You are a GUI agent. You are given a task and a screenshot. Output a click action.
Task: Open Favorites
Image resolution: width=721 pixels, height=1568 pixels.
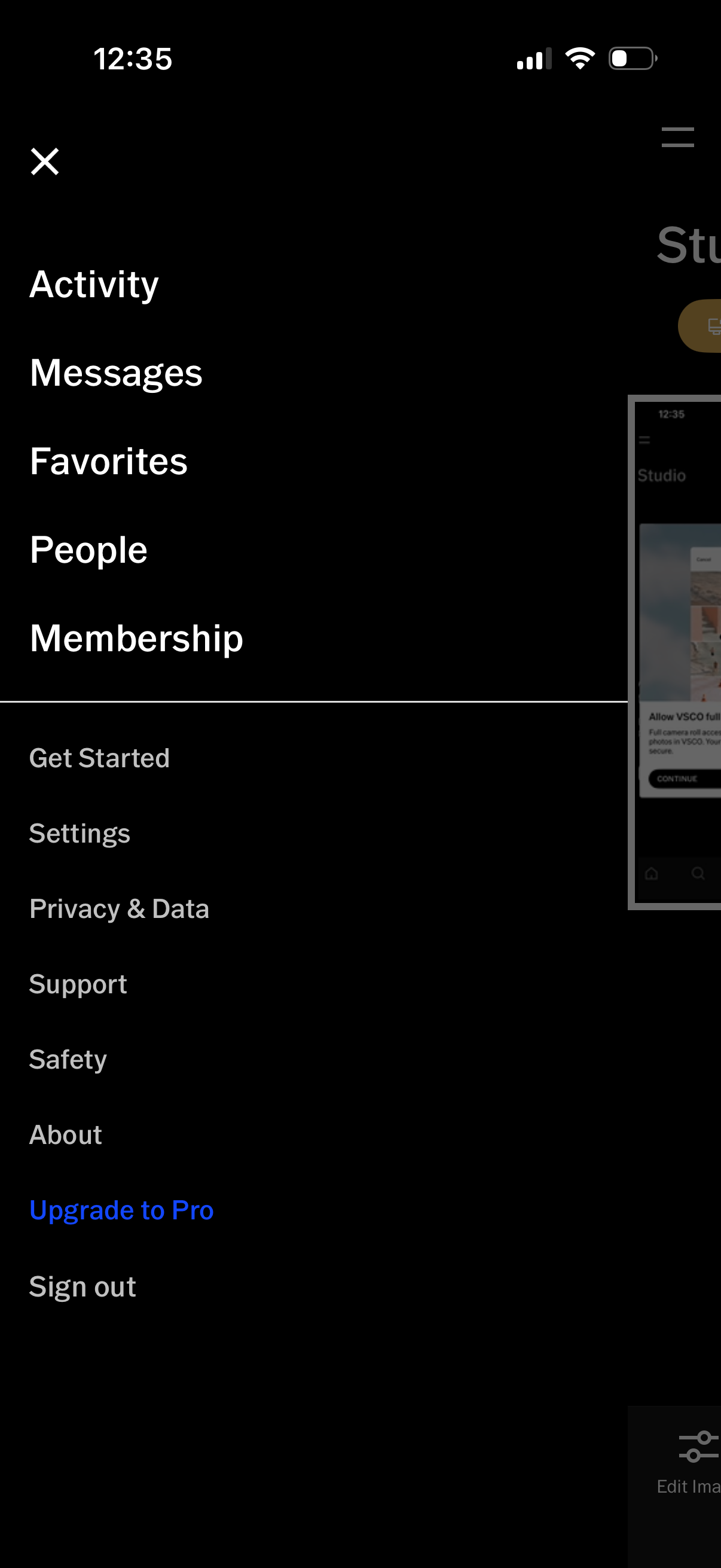pyautogui.click(x=108, y=462)
